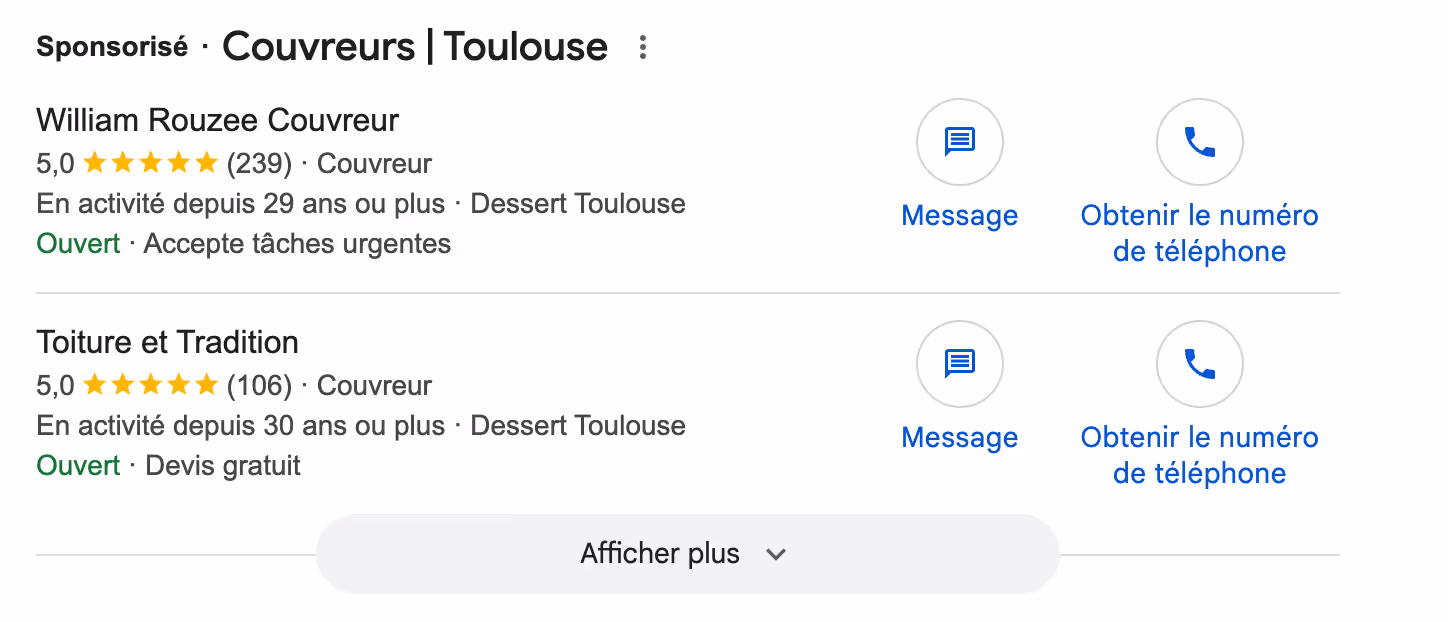This screenshot has width=1448, height=622.
Task: Message William Rouzee Couvreur
Action: [x=959, y=142]
